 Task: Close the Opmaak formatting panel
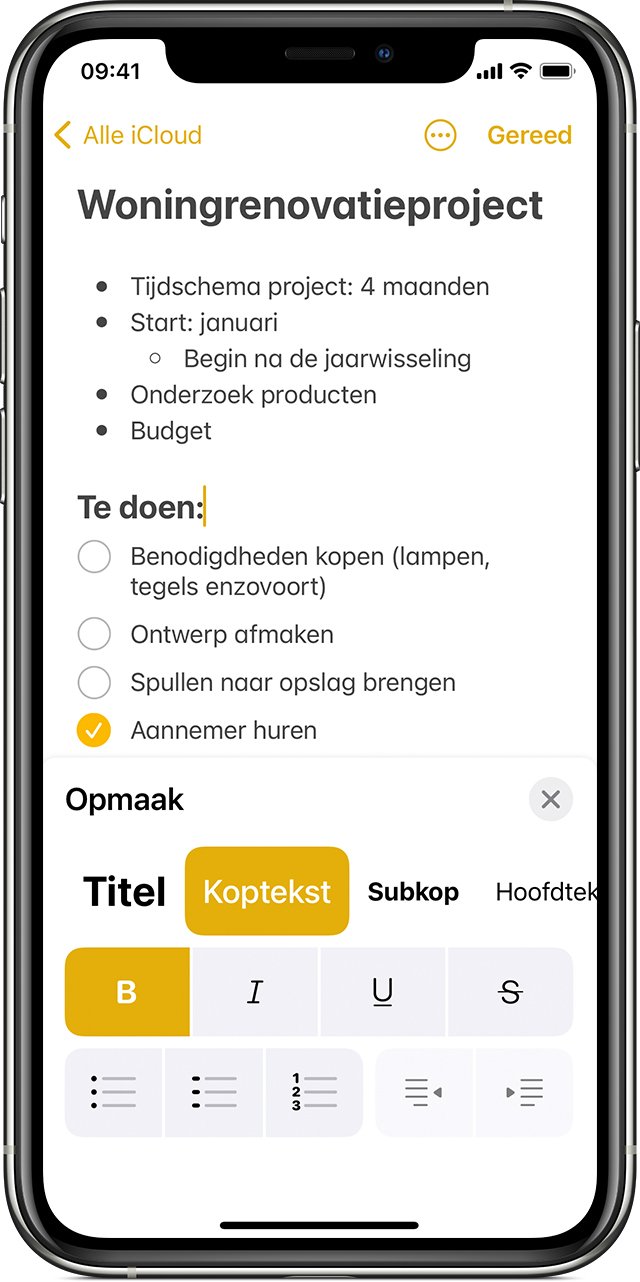[x=550, y=799]
